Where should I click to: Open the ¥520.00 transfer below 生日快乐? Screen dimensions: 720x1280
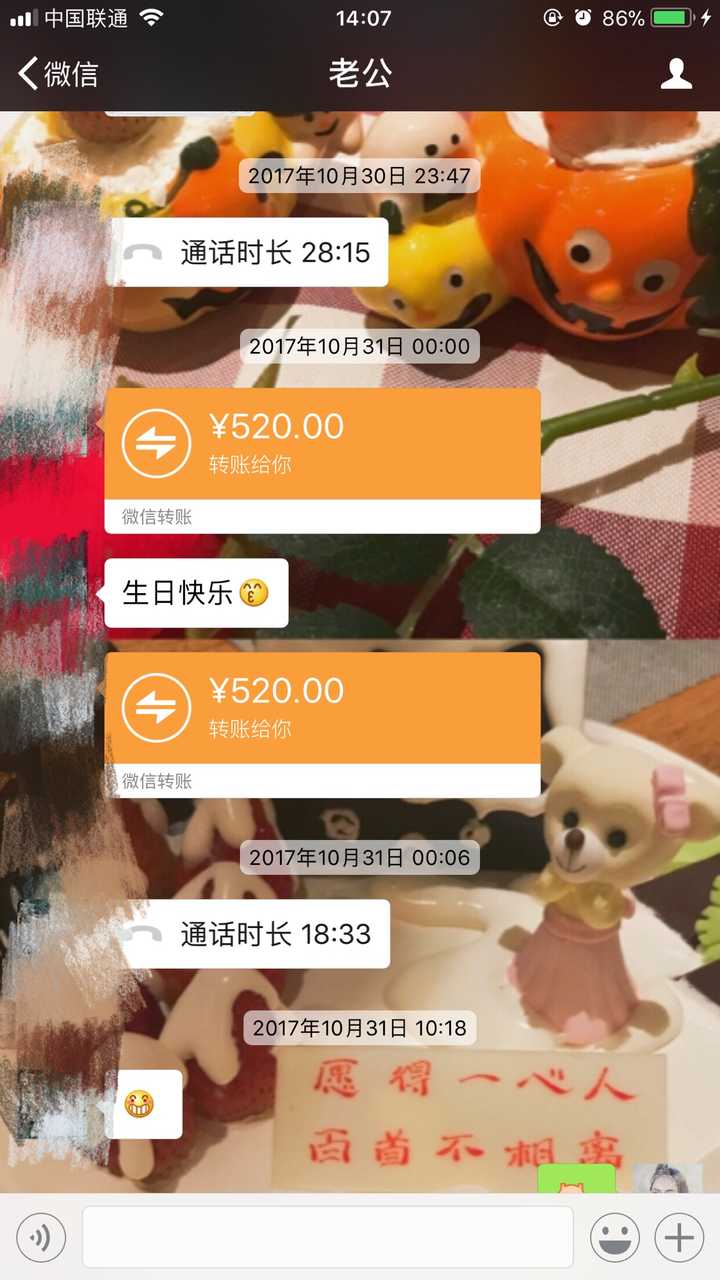tap(322, 709)
